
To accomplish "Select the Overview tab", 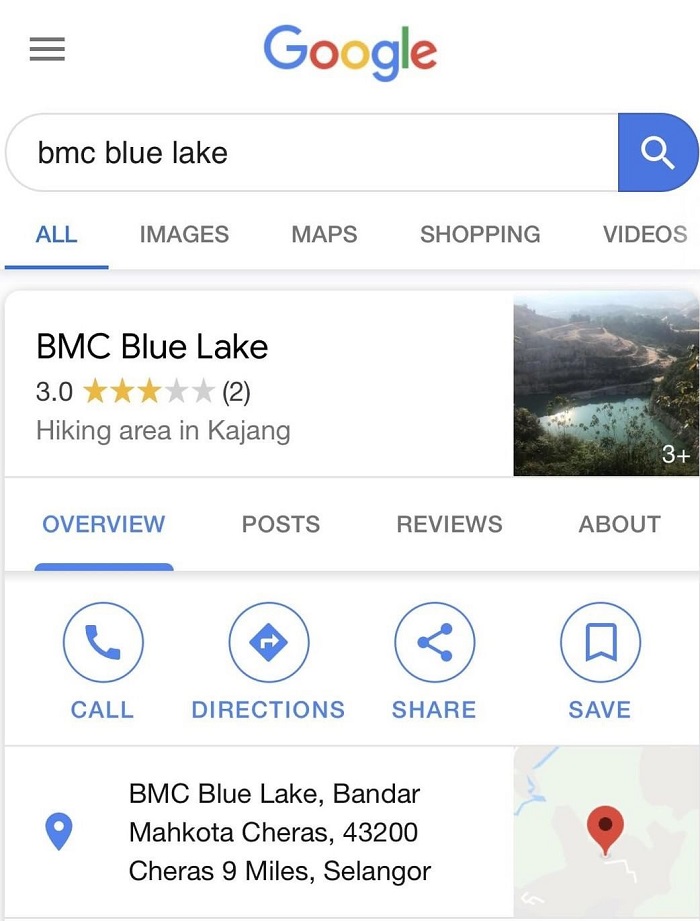I will point(103,524).
